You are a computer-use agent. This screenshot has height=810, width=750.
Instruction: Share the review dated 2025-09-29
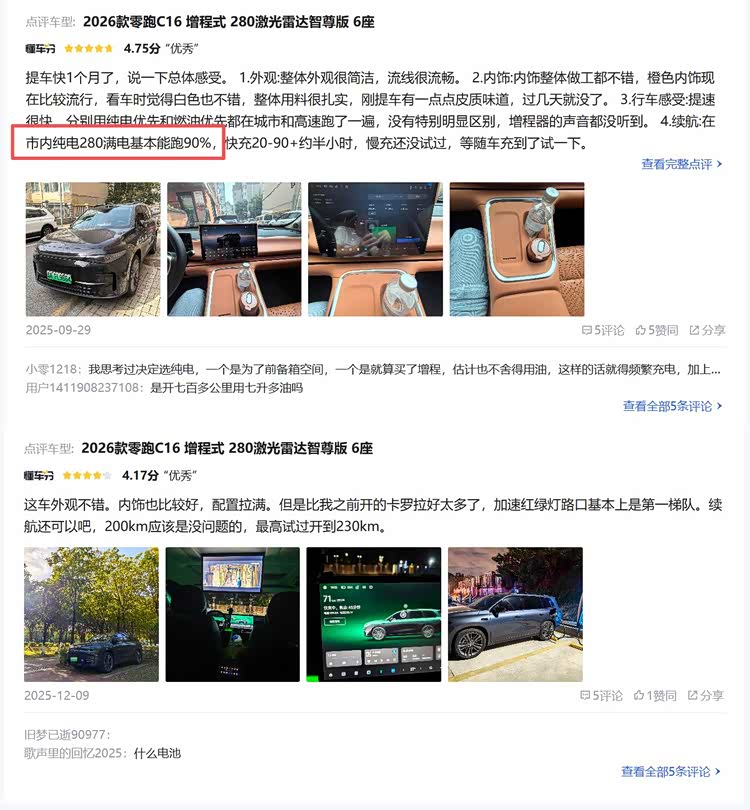tap(707, 330)
